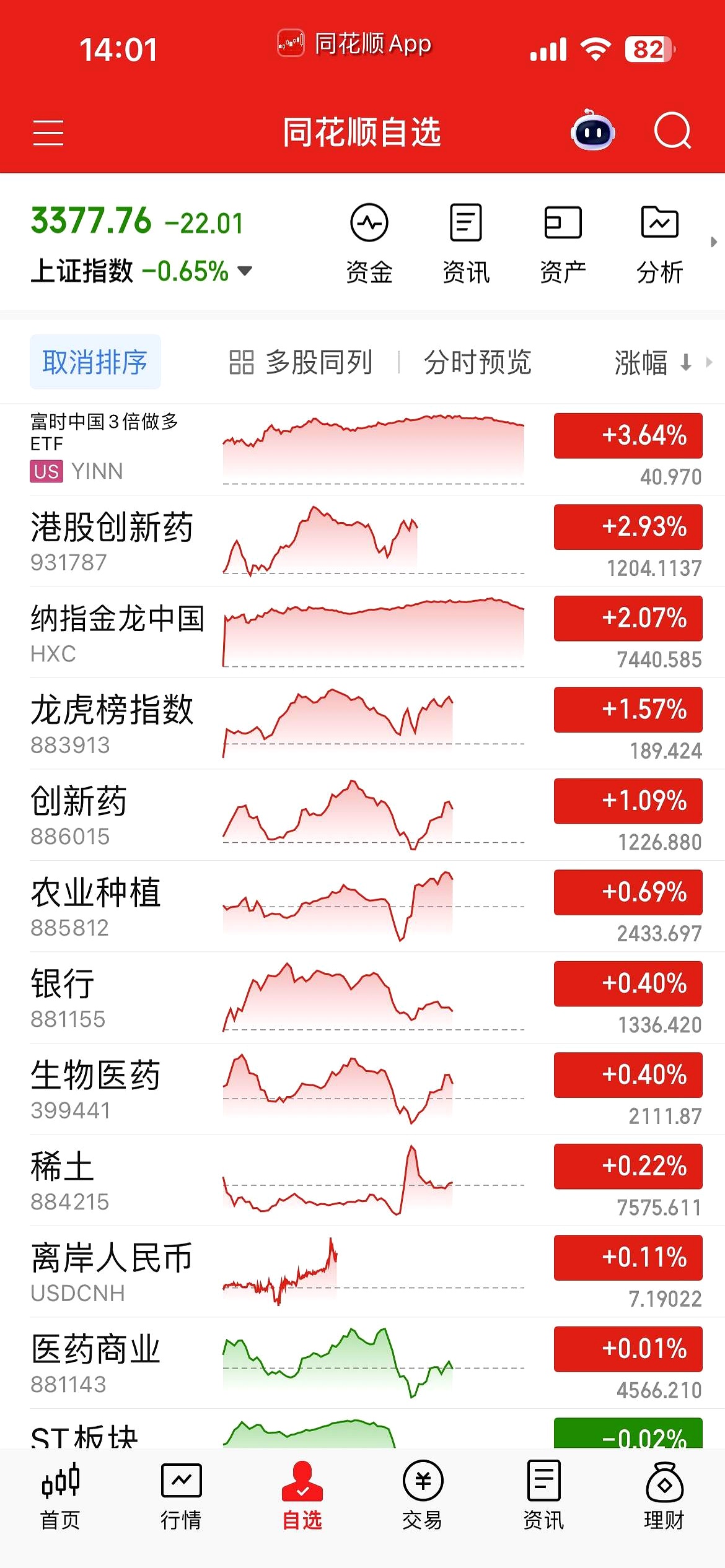Screen dimensions: 725x1568
Task: Open 分析 analysis shortcut
Action: pos(659,243)
